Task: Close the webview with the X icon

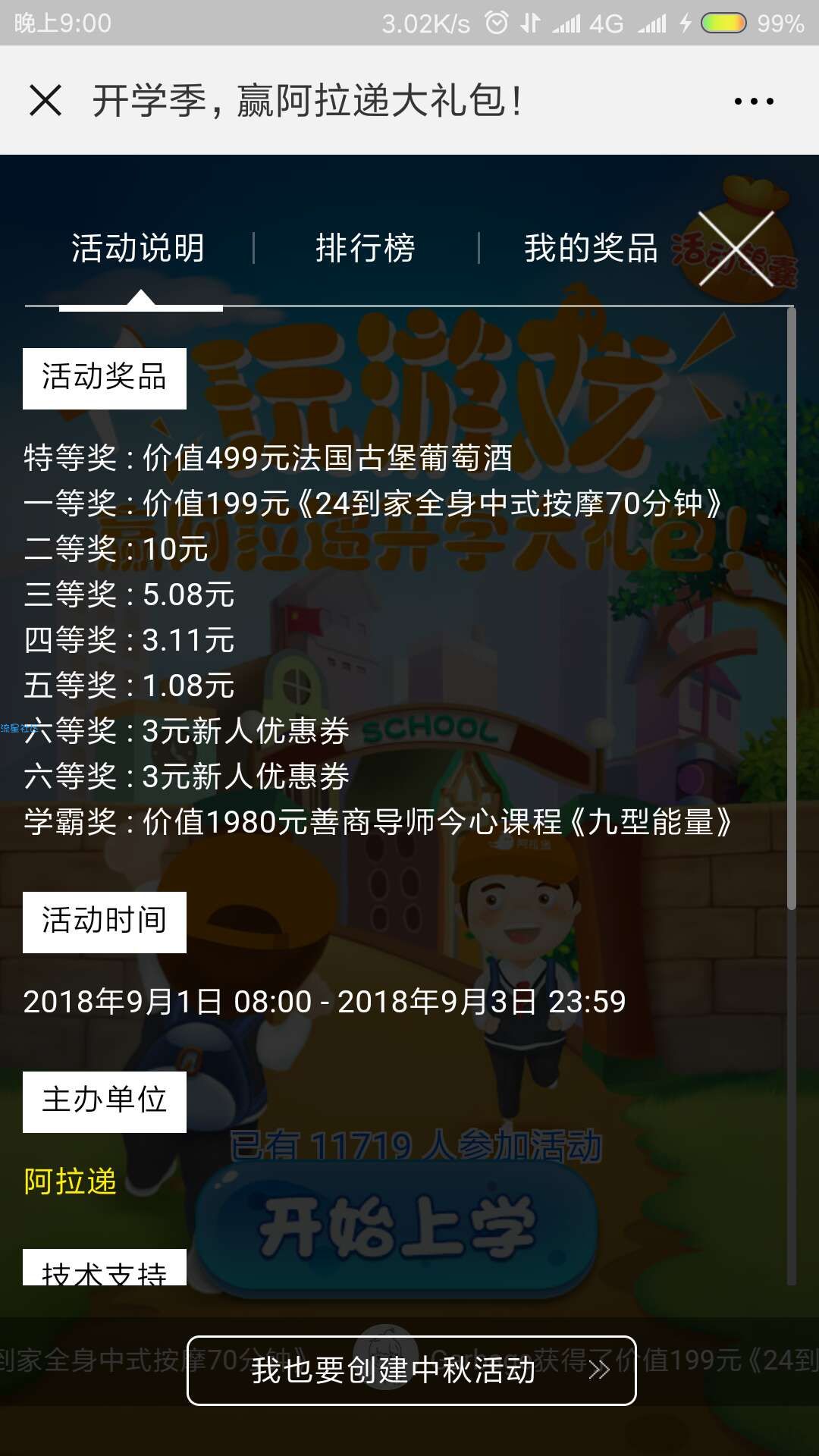Action: click(45, 100)
